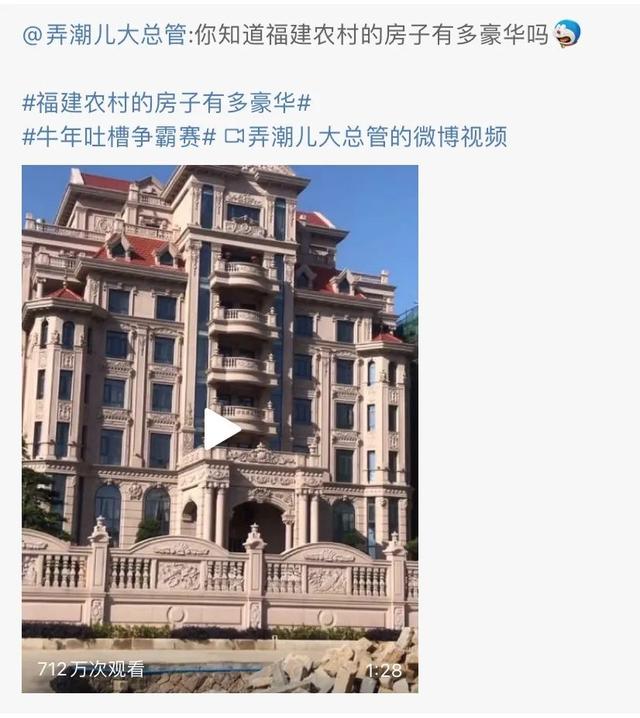Open hashtag #福建农村的房子有多豪华#
The height and width of the screenshot is (718, 640).
(166, 103)
